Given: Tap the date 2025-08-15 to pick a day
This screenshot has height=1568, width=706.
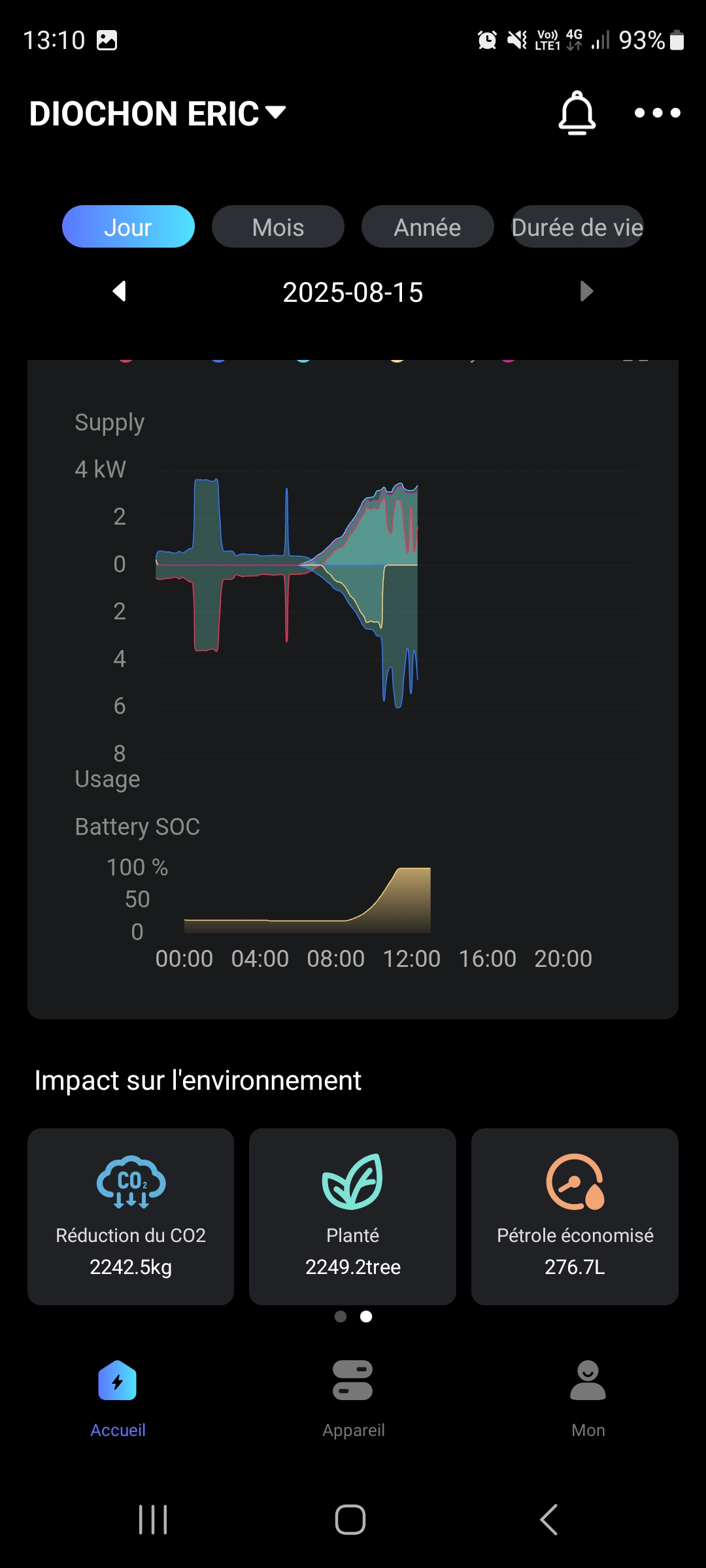Looking at the screenshot, I should click(x=353, y=292).
